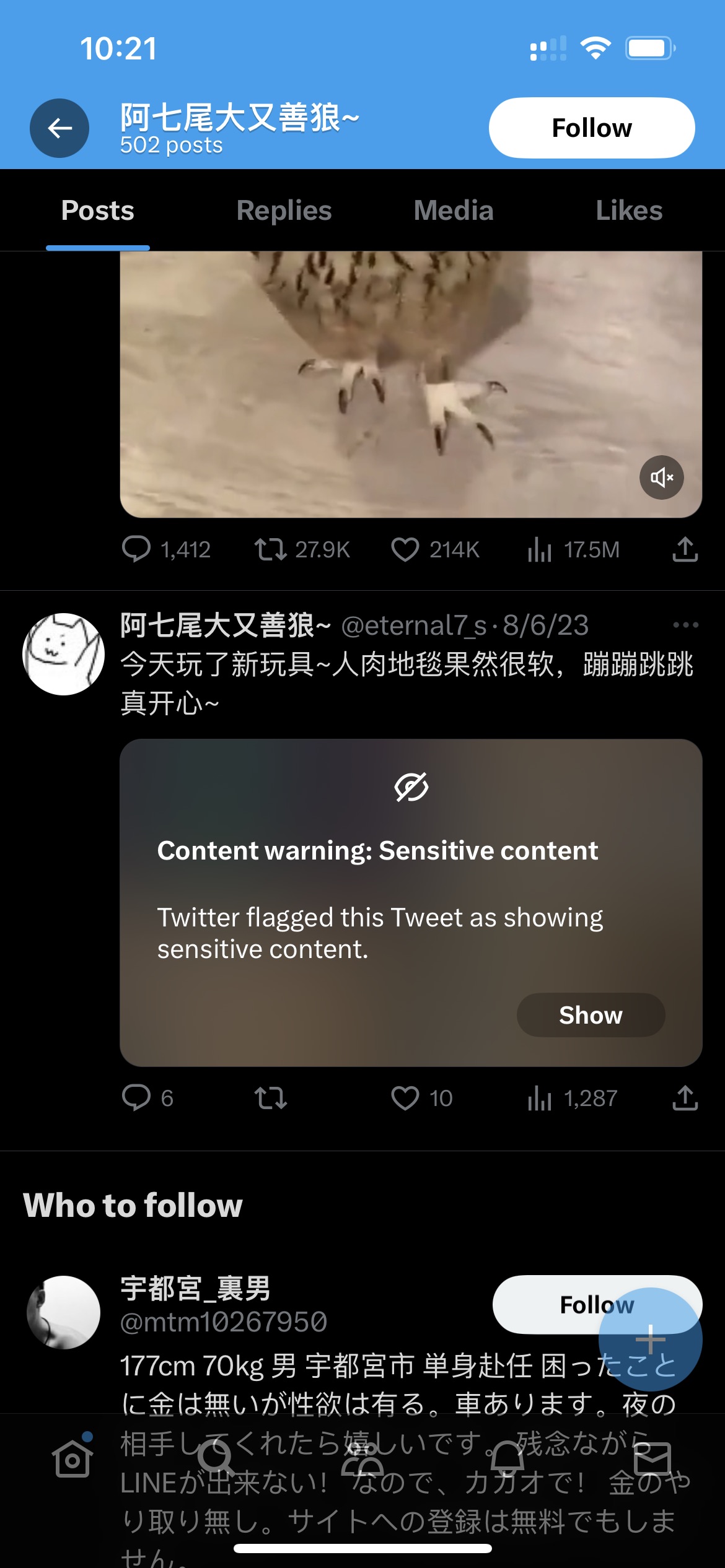The width and height of the screenshot is (725, 1568).
Task: Like the post with 10 likes
Action: (405, 1098)
